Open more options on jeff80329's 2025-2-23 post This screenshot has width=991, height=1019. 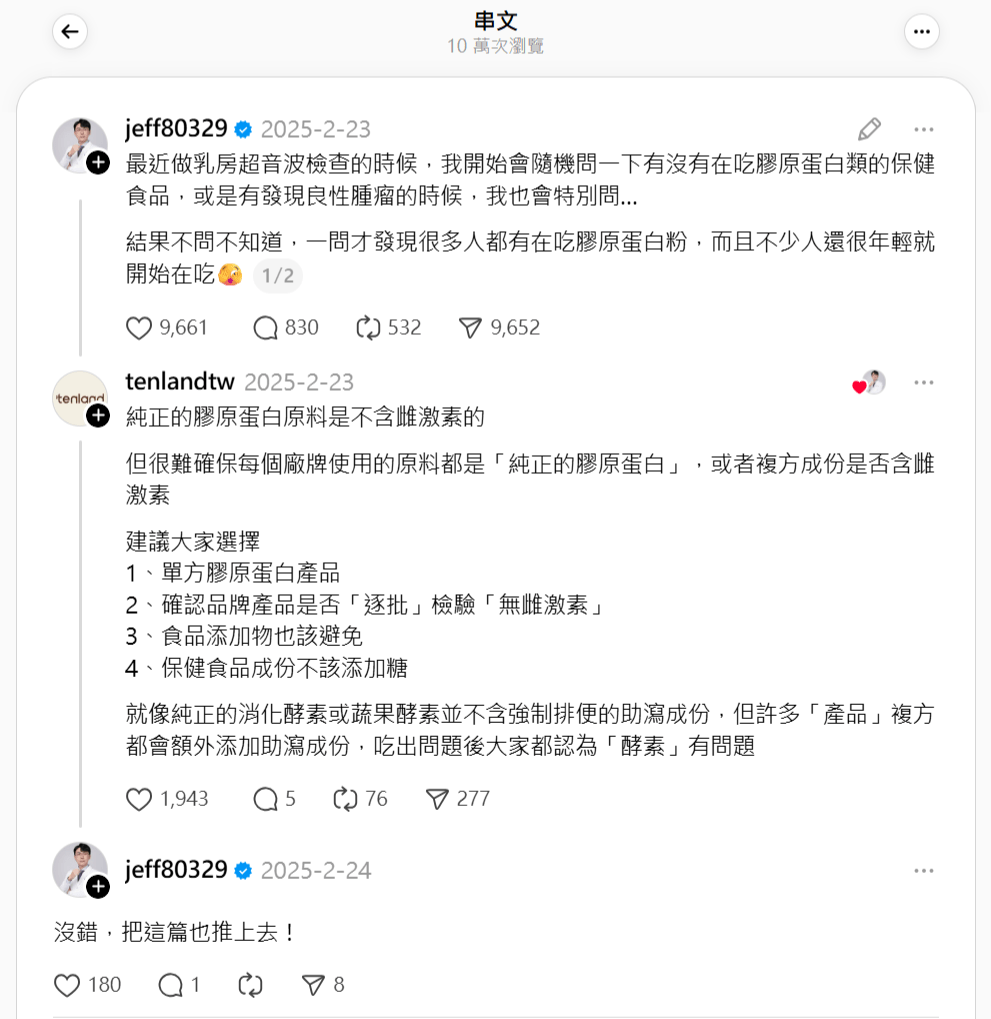923,129
